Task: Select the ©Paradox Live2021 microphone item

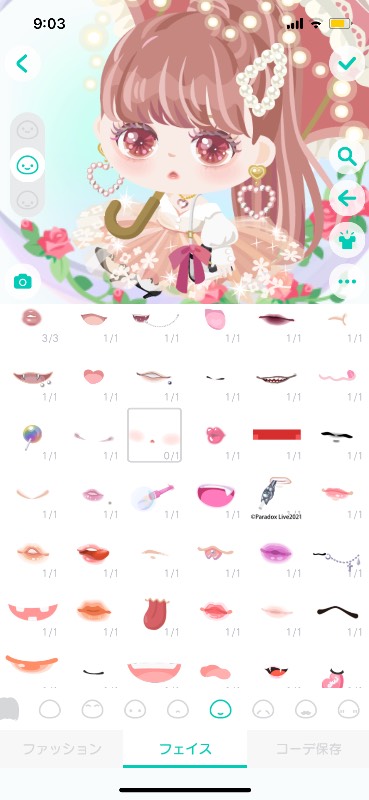Action: pyautogui.click(x=276, y=495)
